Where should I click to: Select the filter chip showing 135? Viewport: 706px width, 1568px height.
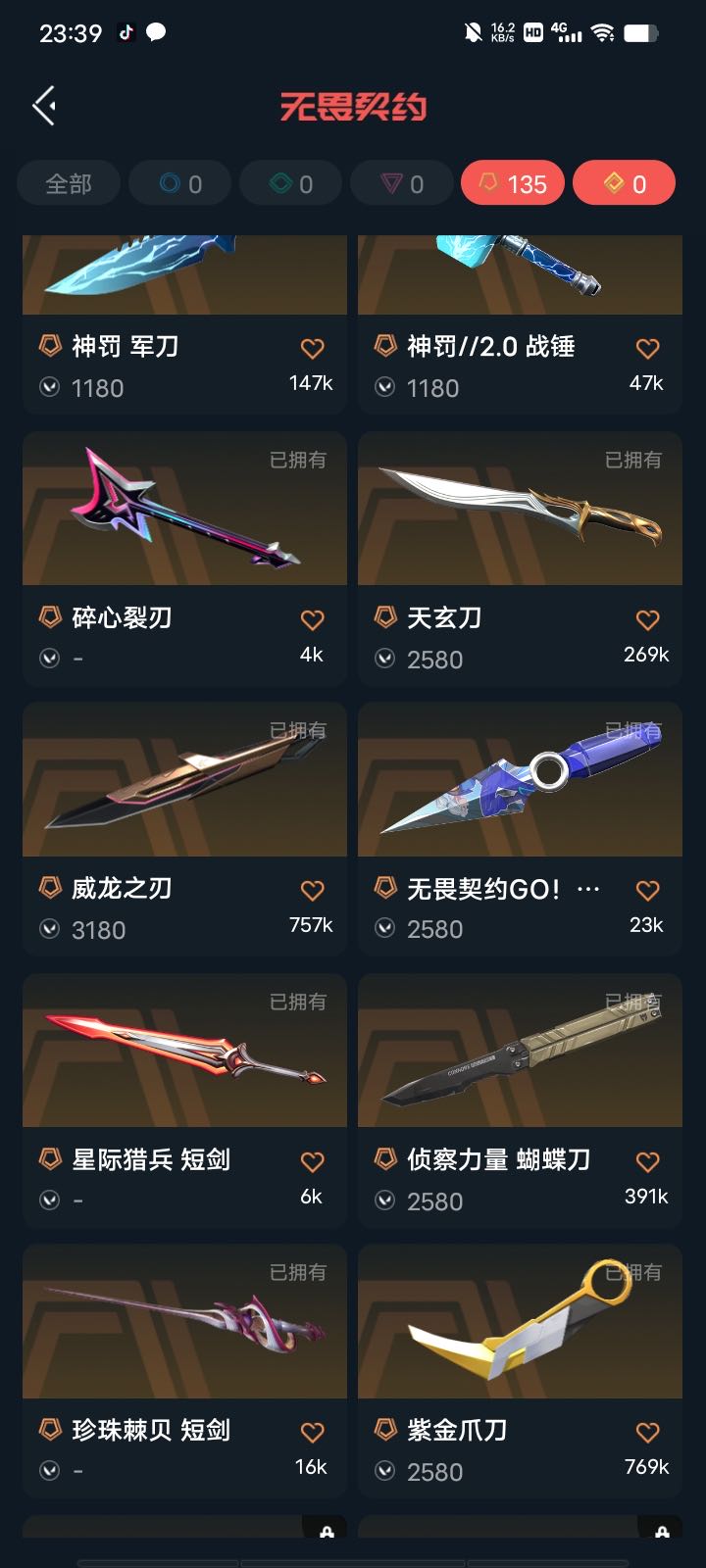pos(512,183)
